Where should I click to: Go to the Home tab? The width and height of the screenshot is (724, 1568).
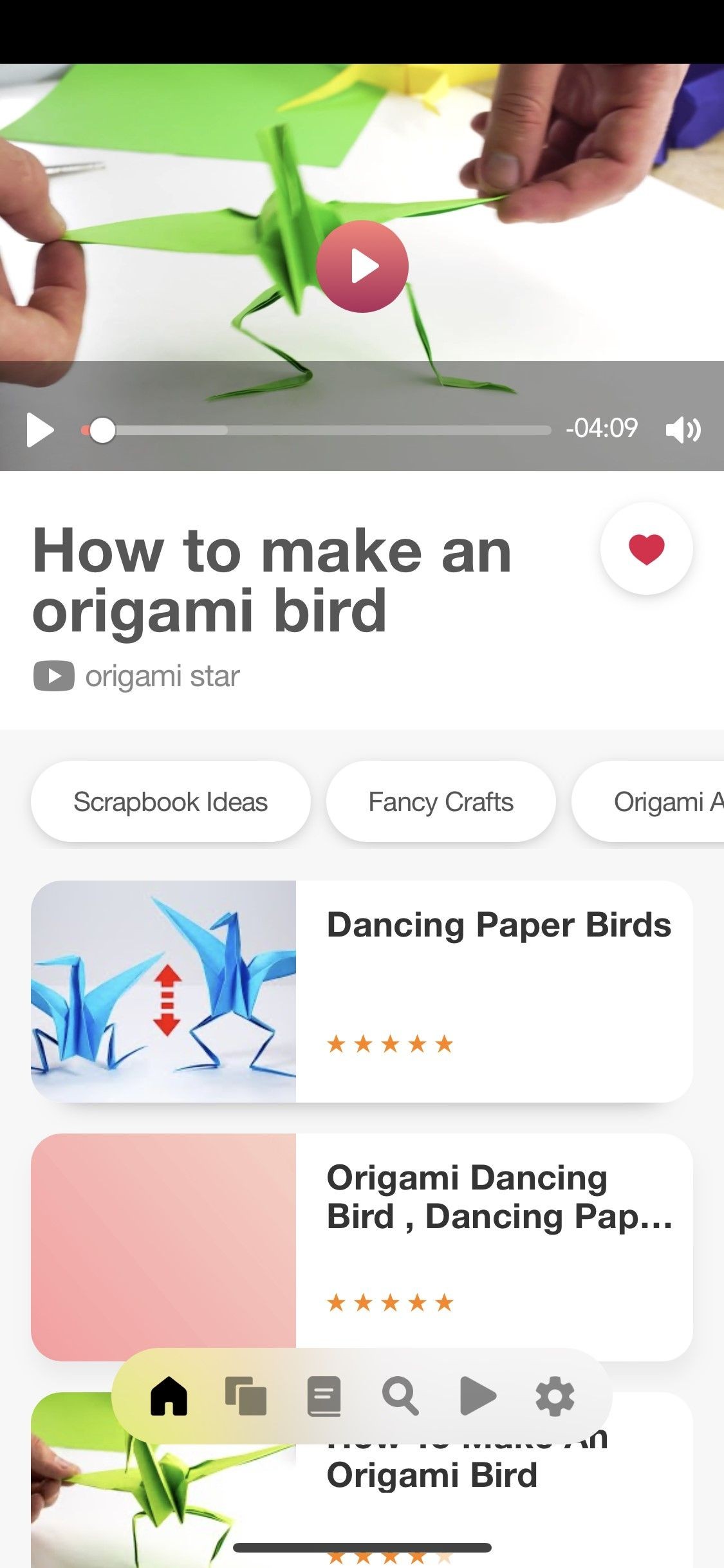169,1396
